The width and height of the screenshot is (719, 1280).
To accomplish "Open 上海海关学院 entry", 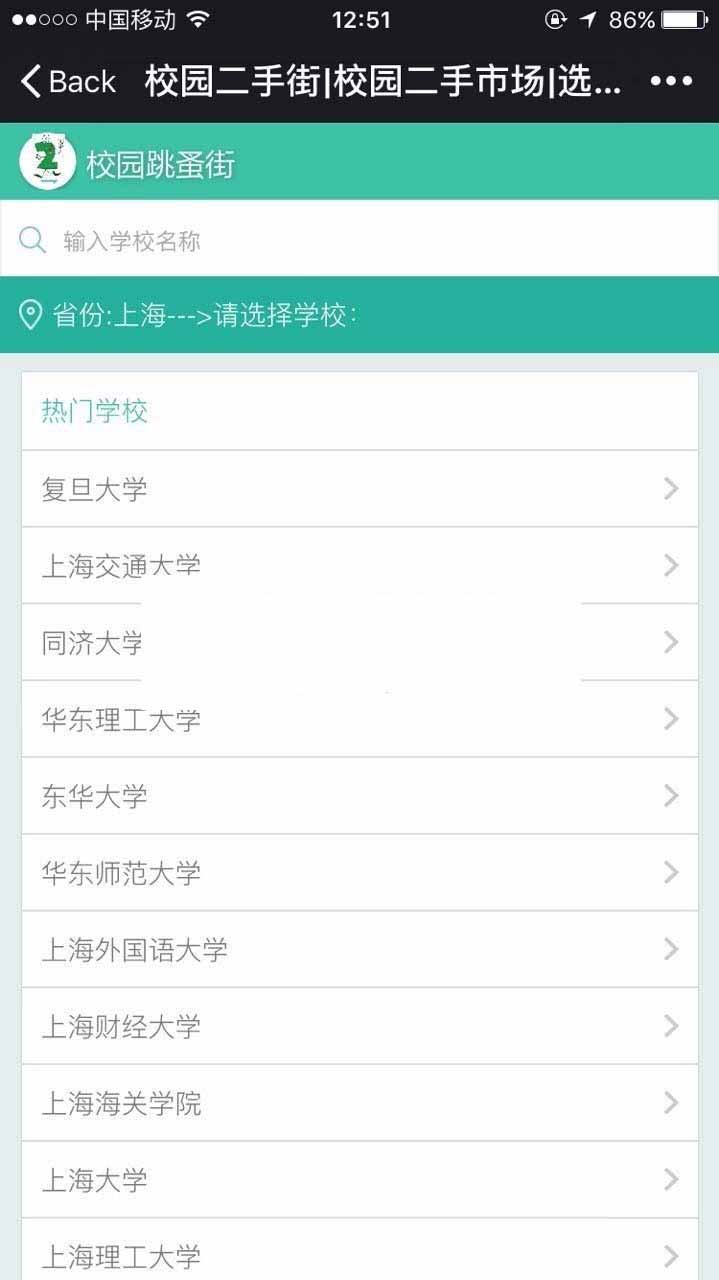I will [x=359, y=1103].
